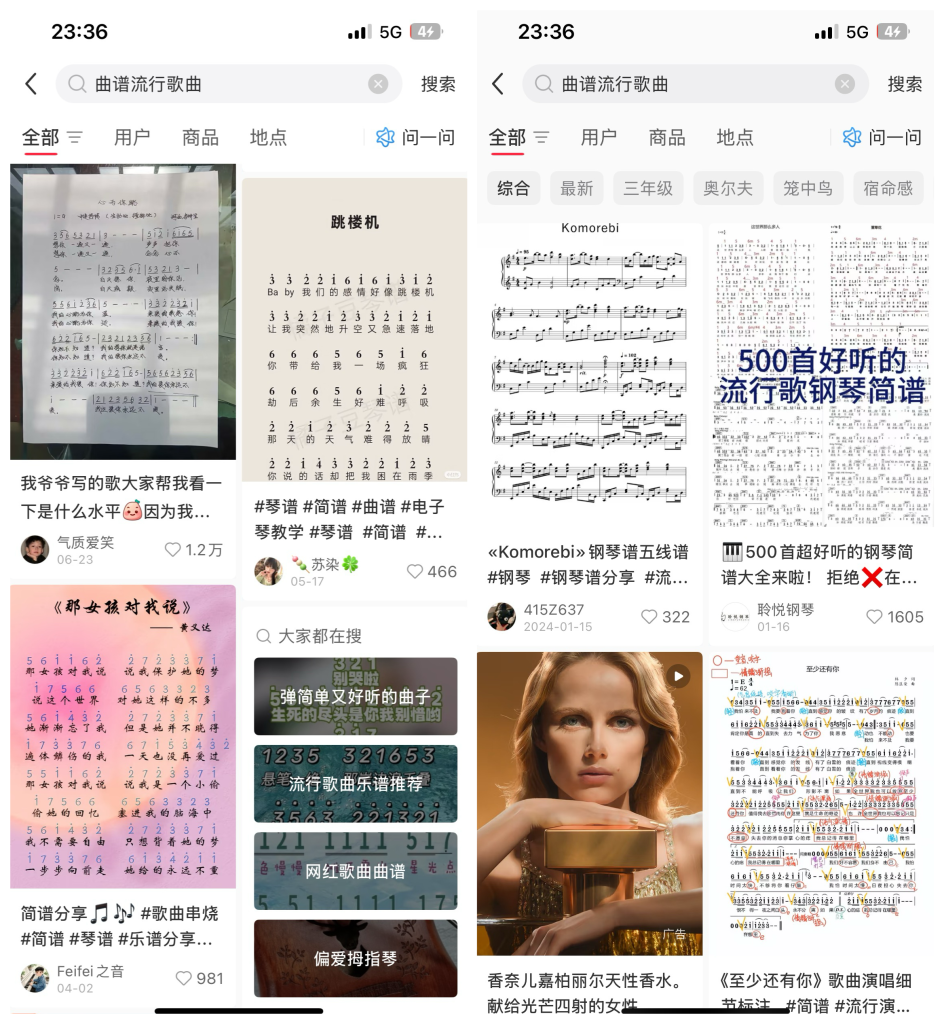944x1024 pixels.
Task: Search suggestion 弹简单又好听的曲子
Action: [355, 696]
